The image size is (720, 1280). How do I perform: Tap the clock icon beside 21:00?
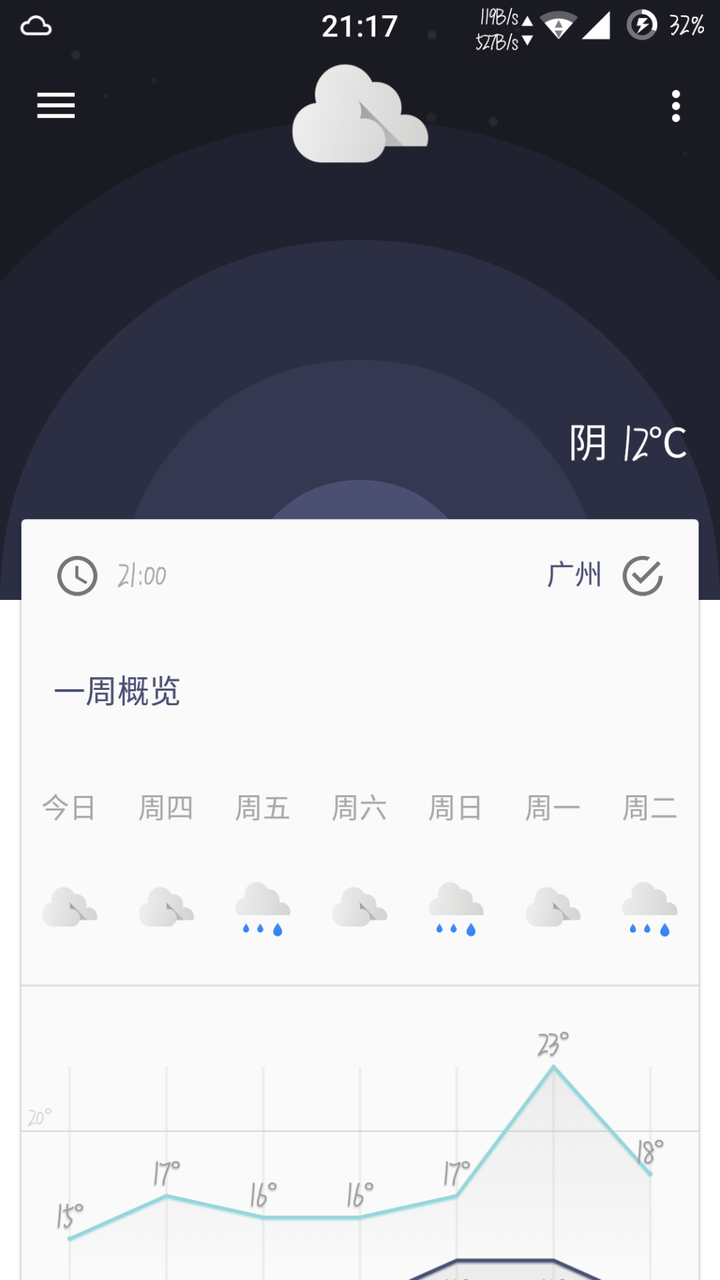click(x=77, y=576)
